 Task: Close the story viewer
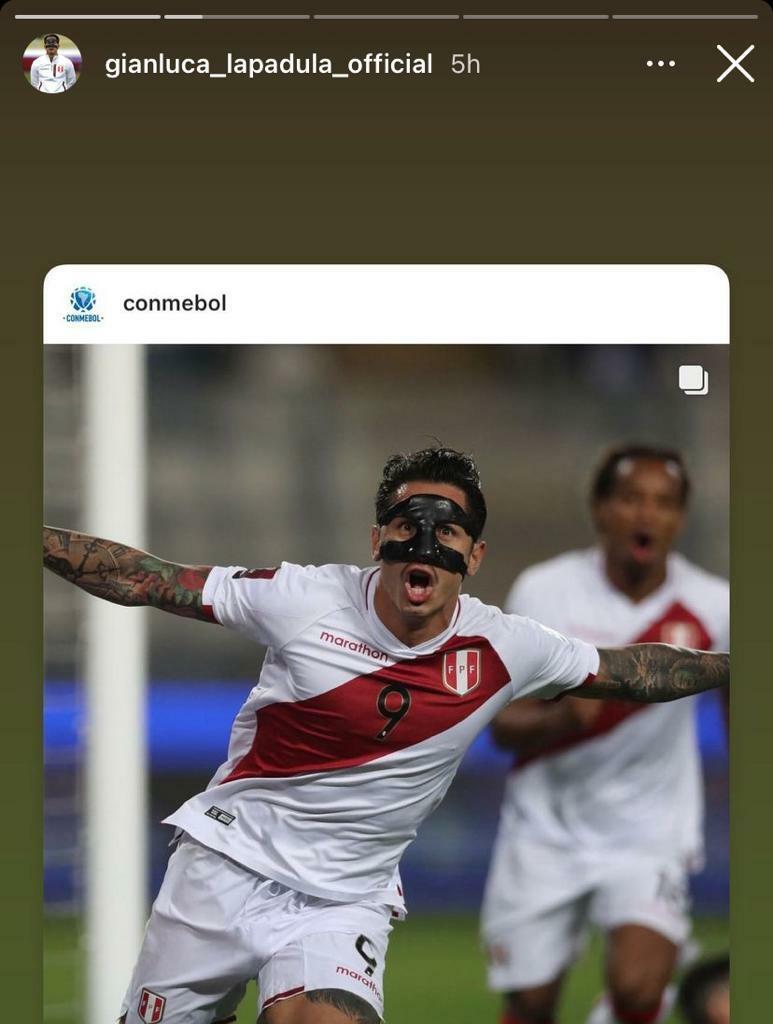click(735, 64)
